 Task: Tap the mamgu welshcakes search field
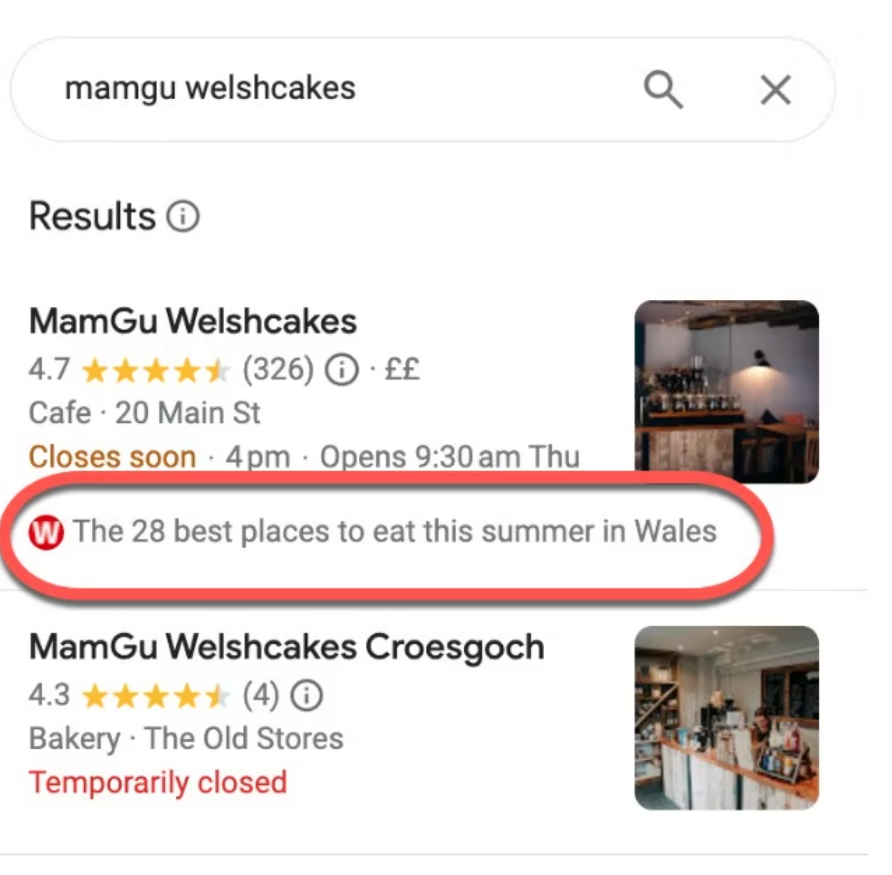tap(300, 89)
